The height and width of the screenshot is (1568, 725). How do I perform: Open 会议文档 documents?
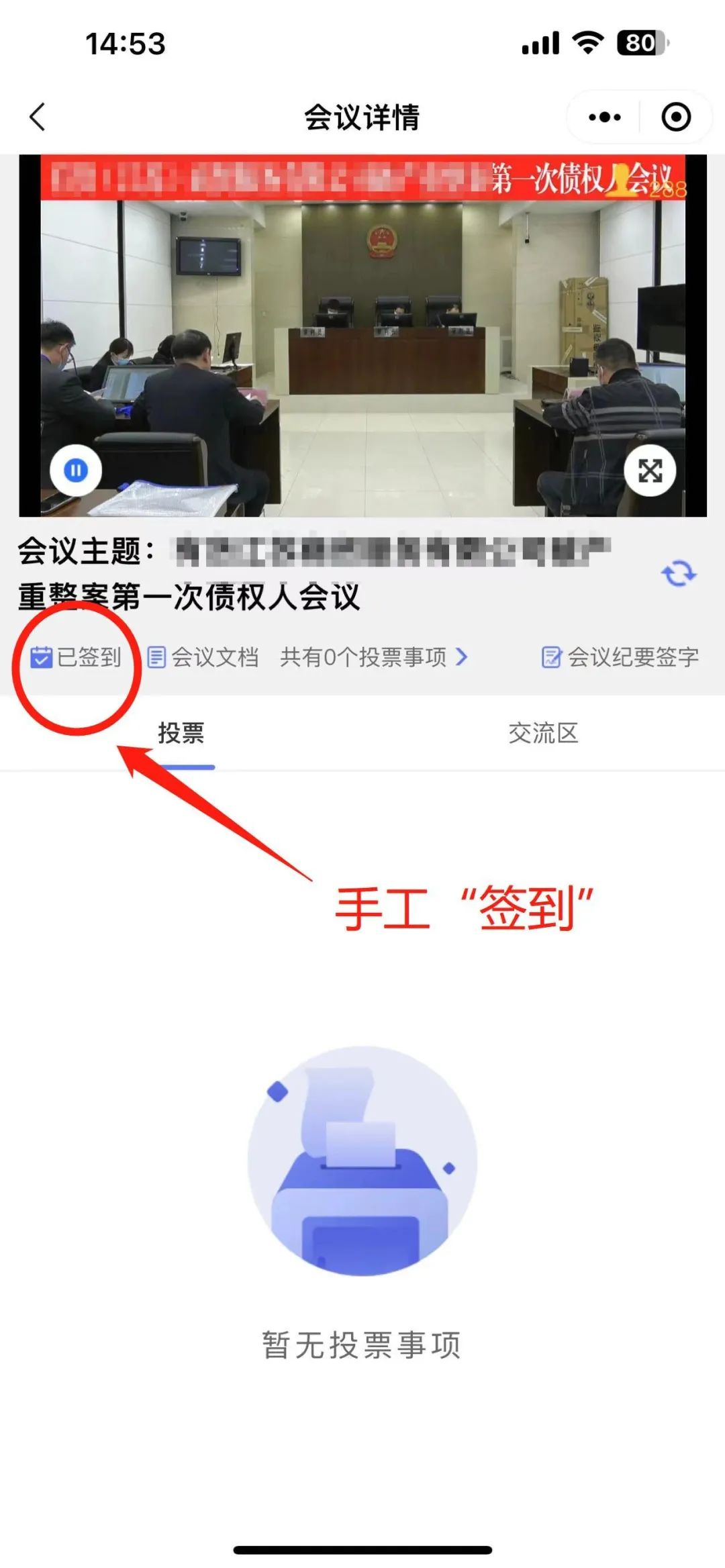(x=203, y=657)
